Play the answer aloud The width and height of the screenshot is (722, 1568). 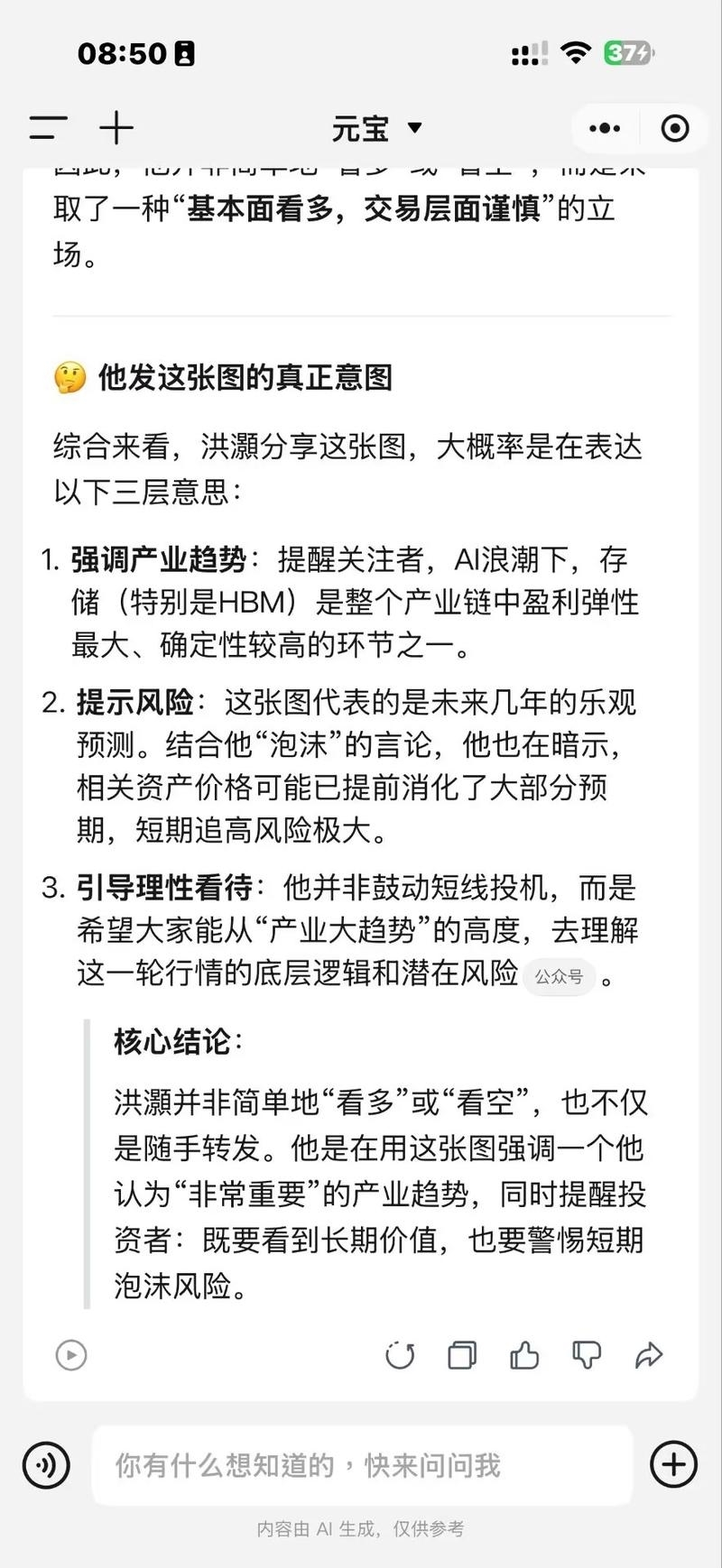71,1355
